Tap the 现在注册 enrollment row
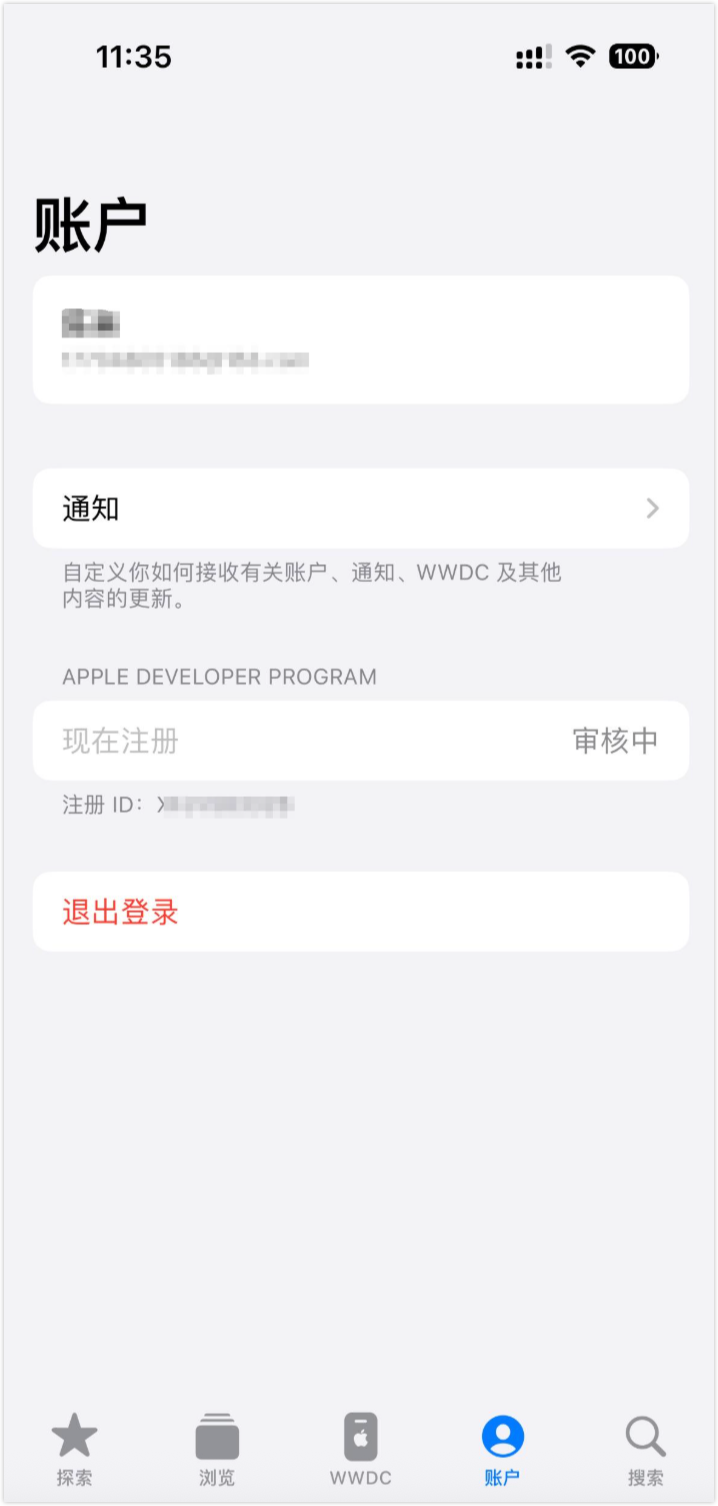 coord(360,740)
